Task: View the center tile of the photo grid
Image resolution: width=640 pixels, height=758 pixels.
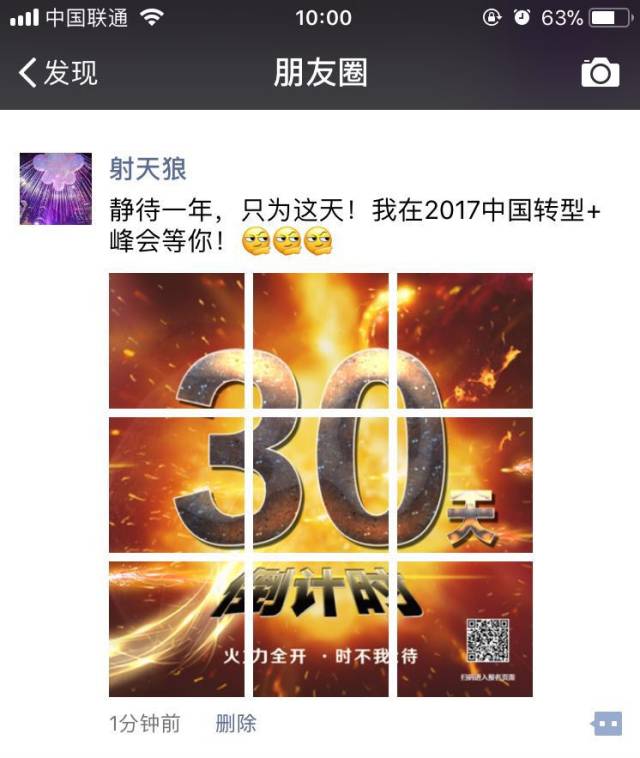Action: click(320, 484)
